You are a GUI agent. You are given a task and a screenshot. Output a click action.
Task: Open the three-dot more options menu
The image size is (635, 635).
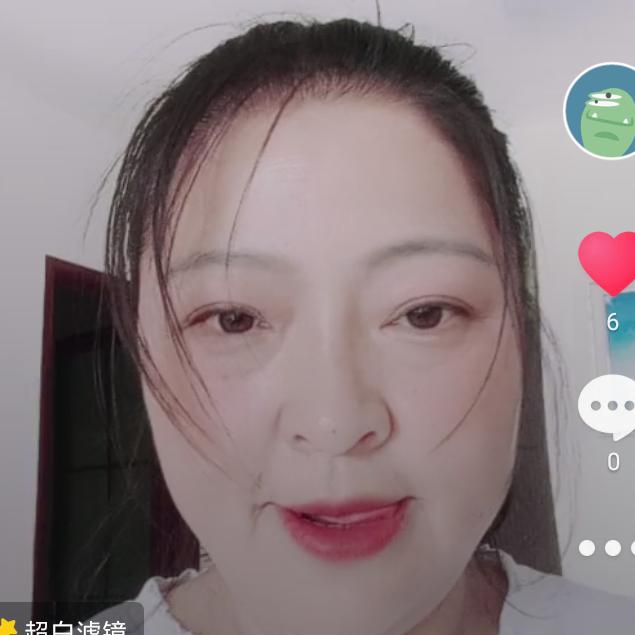click(609, 547)
